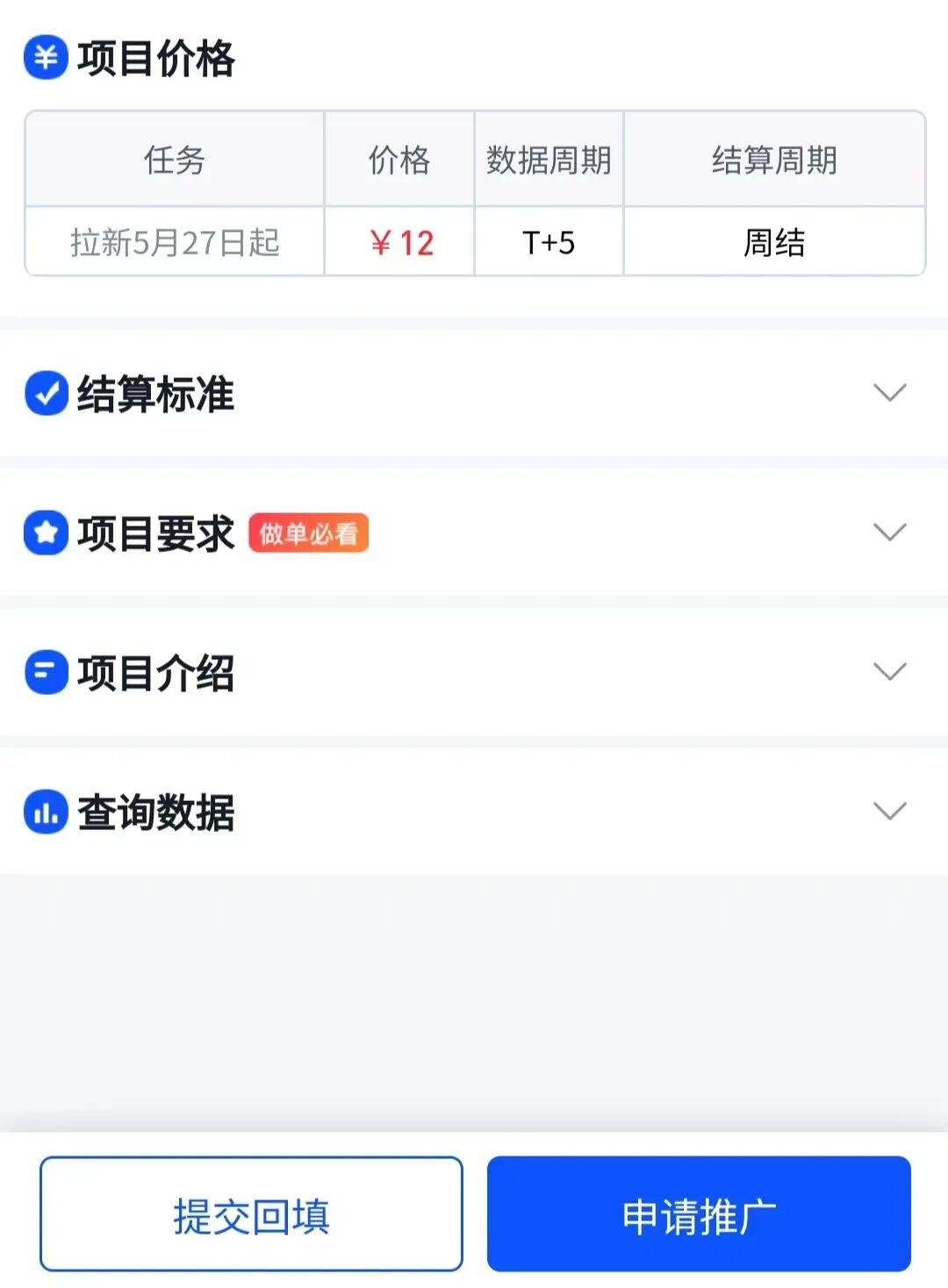948x1288 pixels.
Task: Expand the 结算标准 section
Action: 889,393
